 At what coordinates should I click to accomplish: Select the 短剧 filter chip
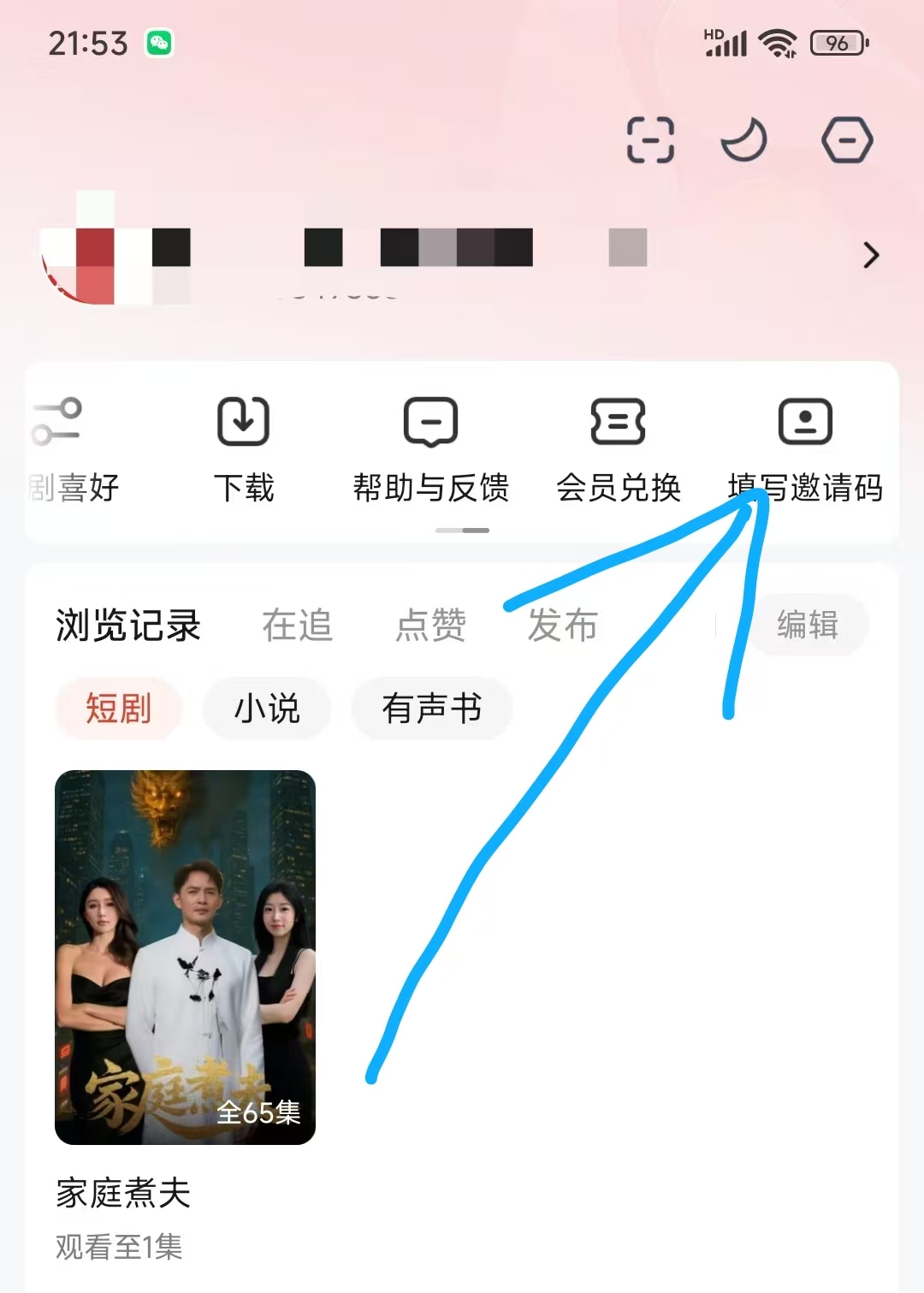(119, 709)
